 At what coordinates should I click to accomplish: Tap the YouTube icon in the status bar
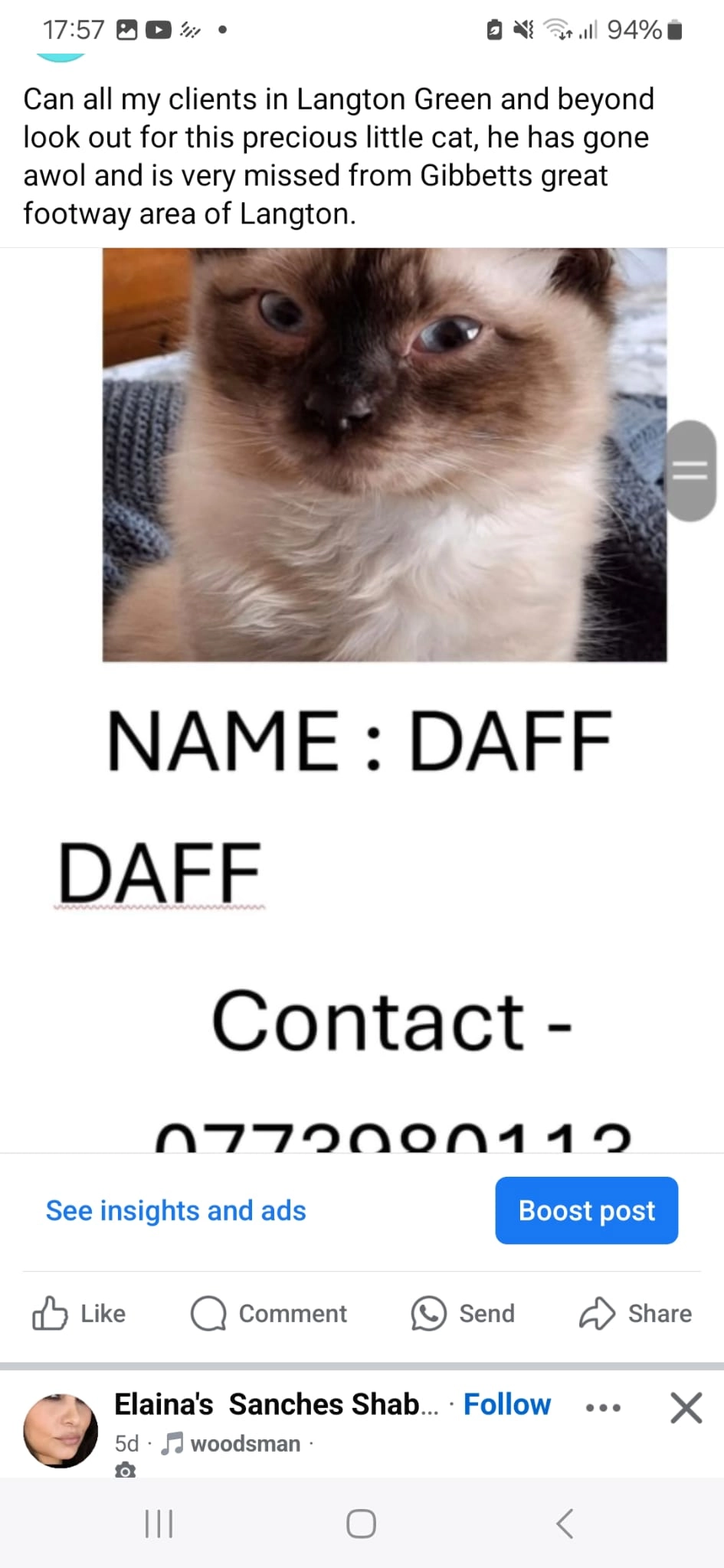pos(158,31)
